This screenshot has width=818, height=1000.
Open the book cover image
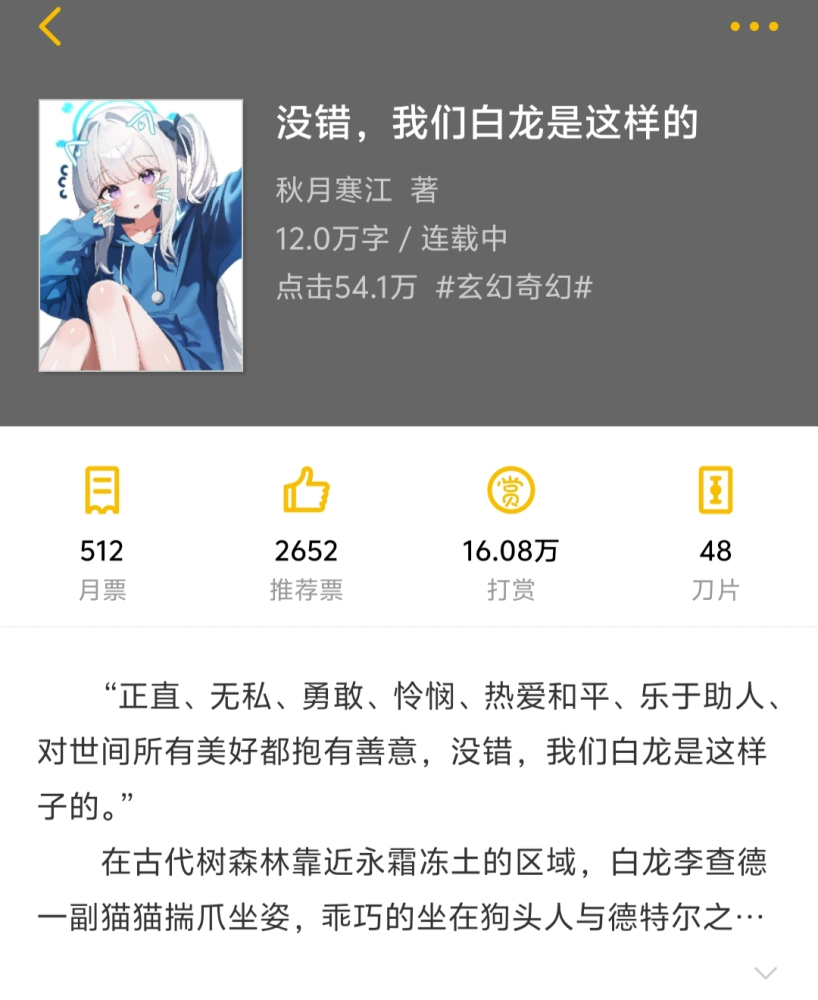pyautogui.click(x=141, y=235)
